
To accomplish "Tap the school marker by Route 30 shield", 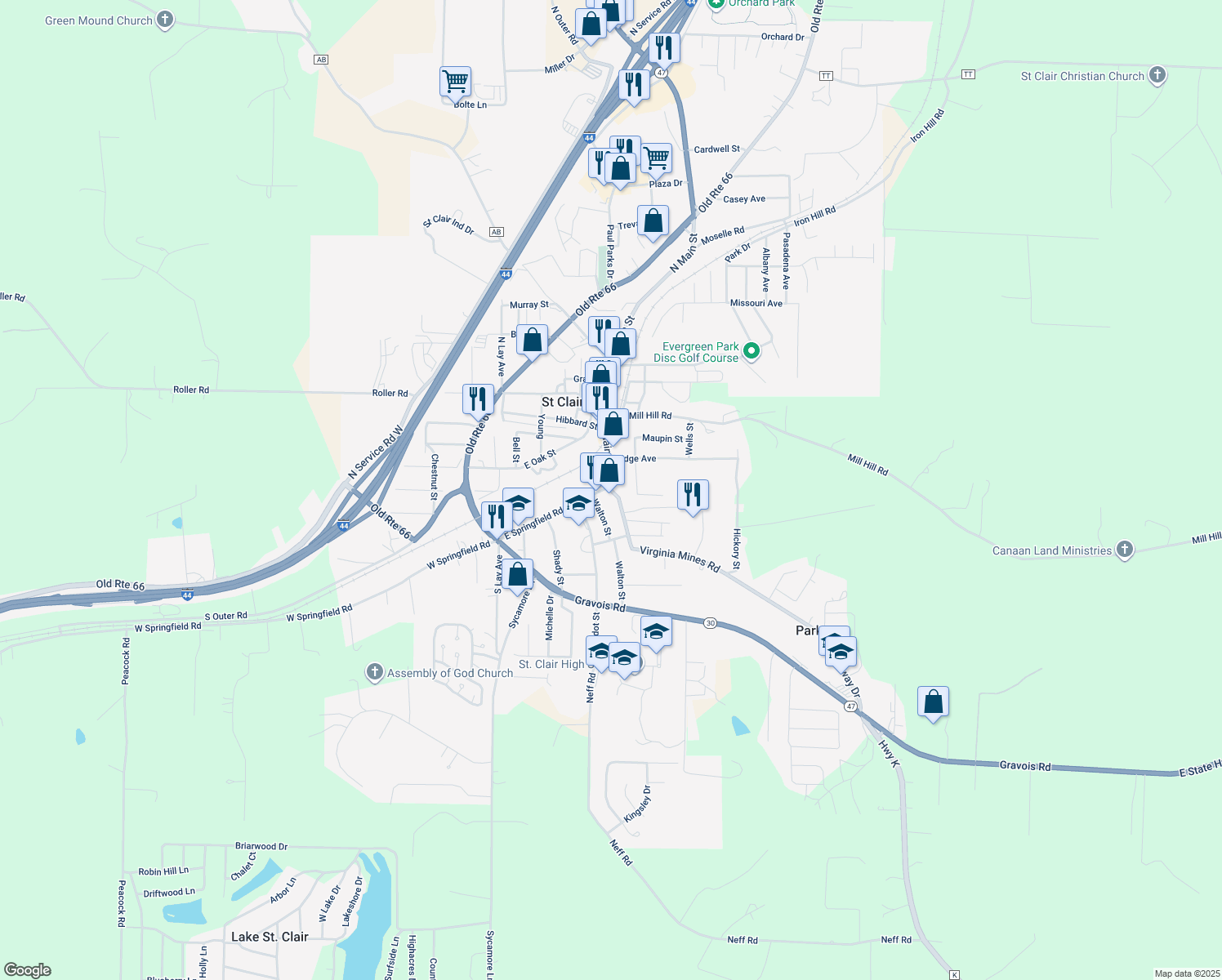I will point(656,631).
